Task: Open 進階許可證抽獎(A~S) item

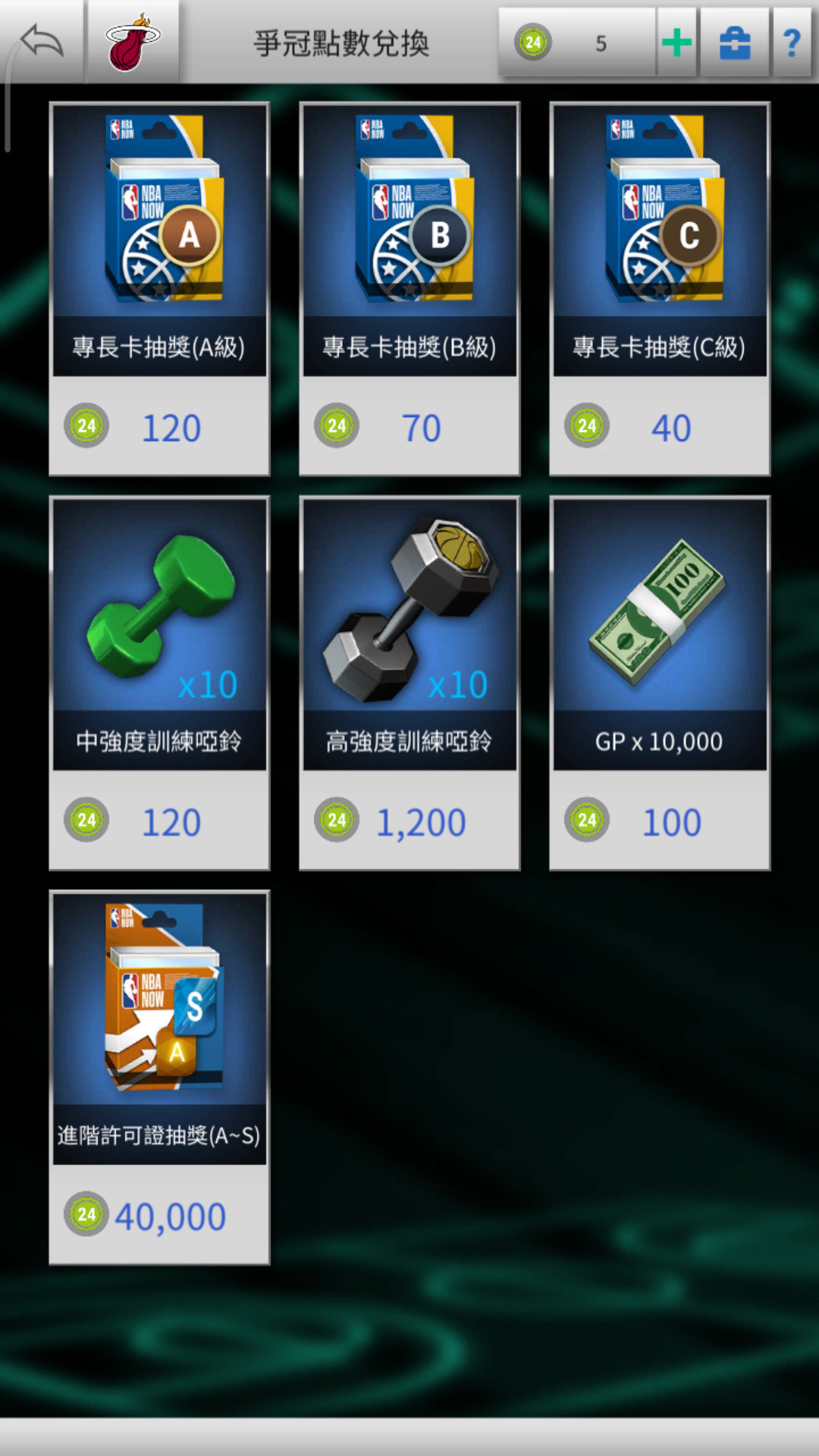Action: coord(159,1077)
